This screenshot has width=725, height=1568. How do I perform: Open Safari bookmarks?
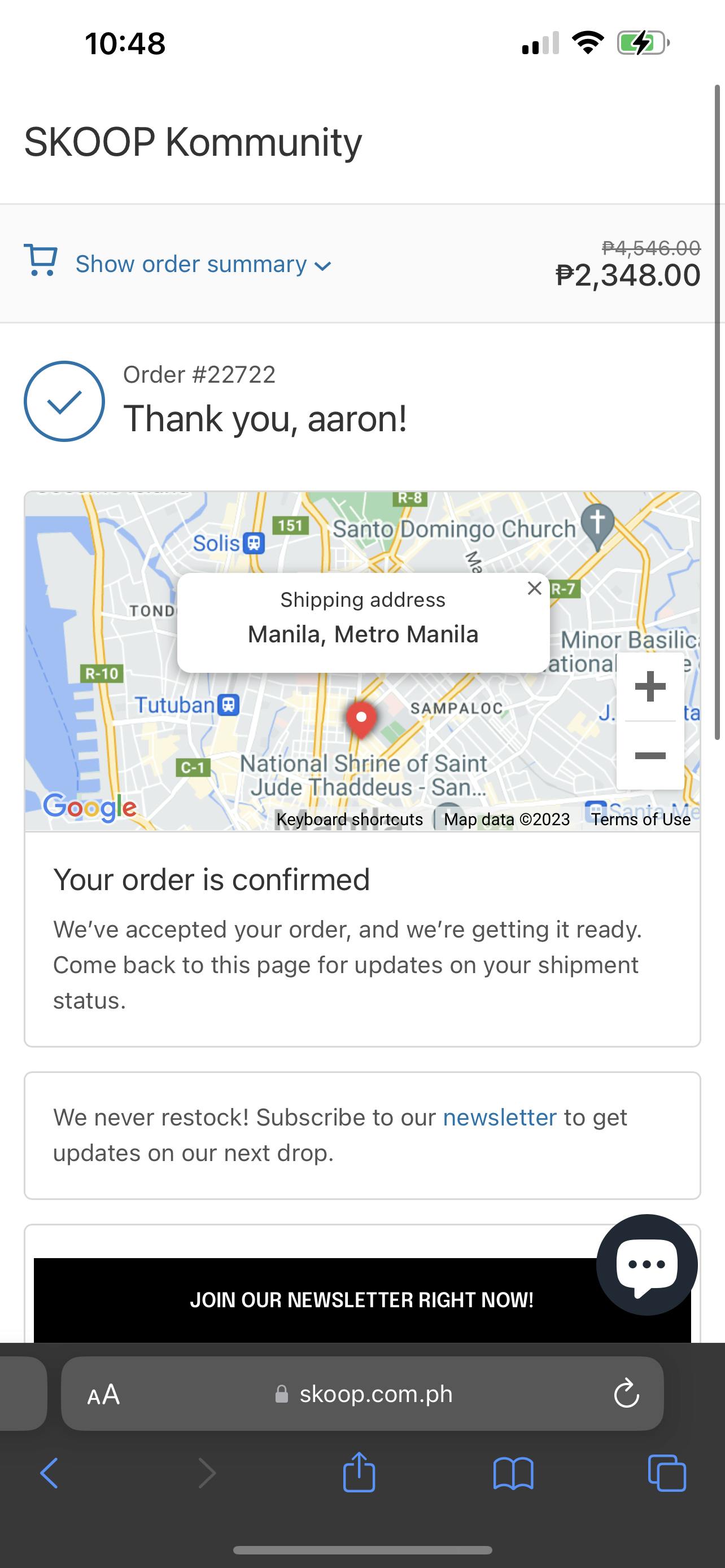click(513, 1473)
